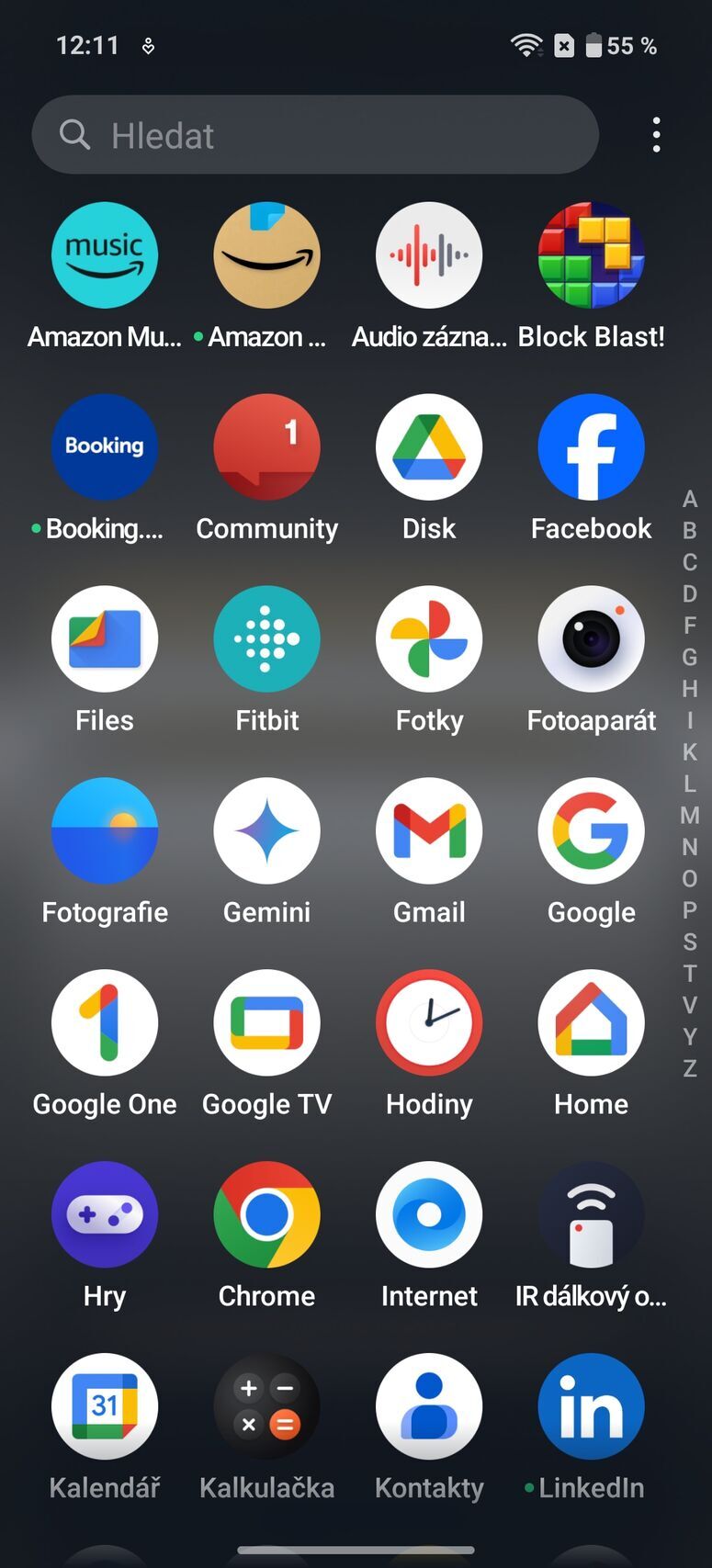Image resolution: width=712 pixels, height=1568 pixels.
Task: Launch Google TV
Action: coord(266,1022)
